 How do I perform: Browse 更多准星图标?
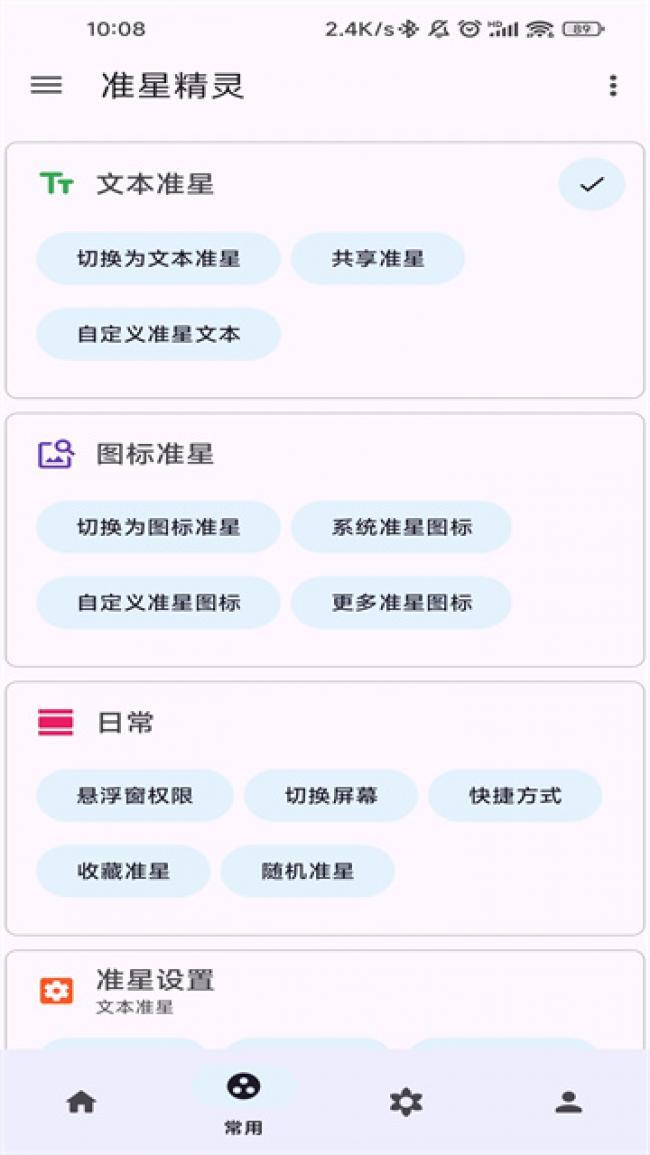401,602
